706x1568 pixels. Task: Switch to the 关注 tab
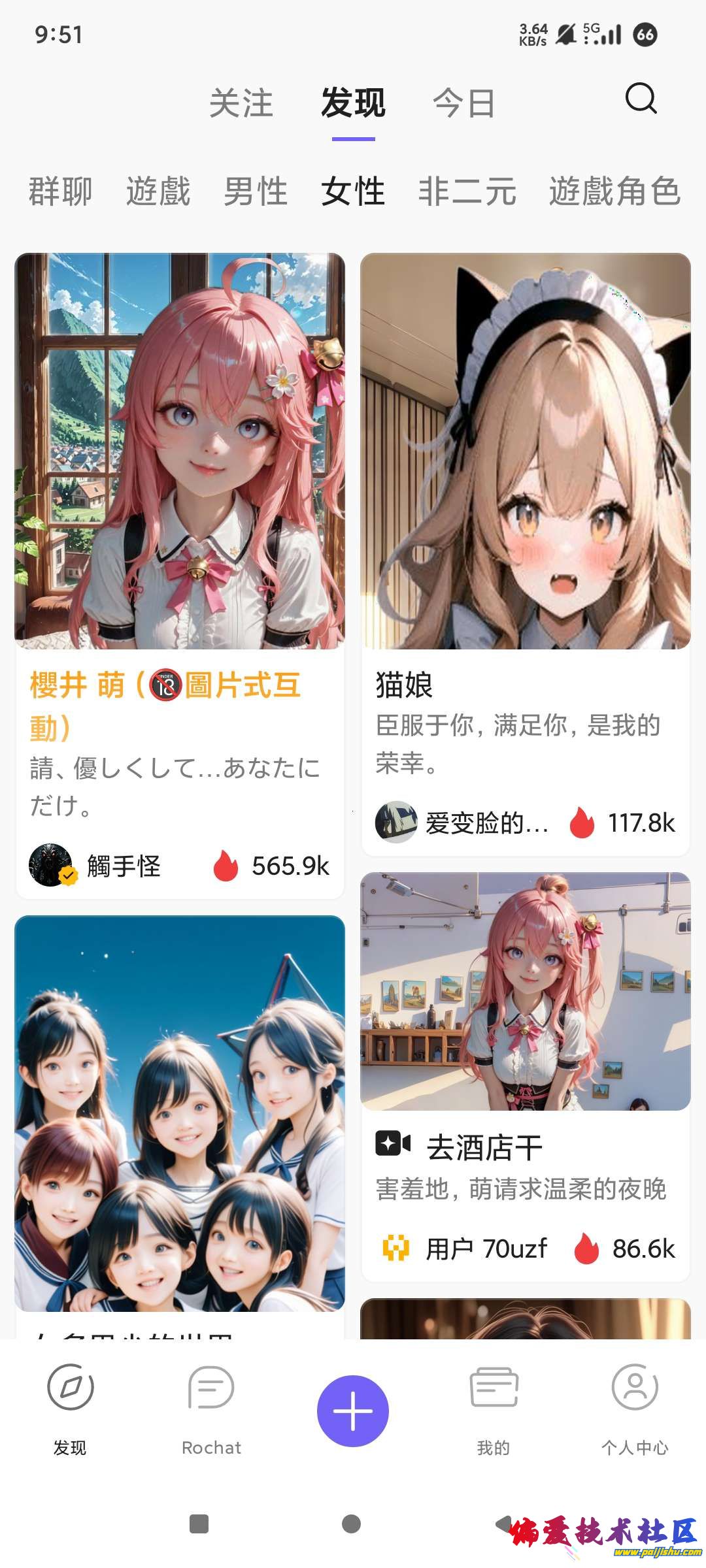(241, 103)
